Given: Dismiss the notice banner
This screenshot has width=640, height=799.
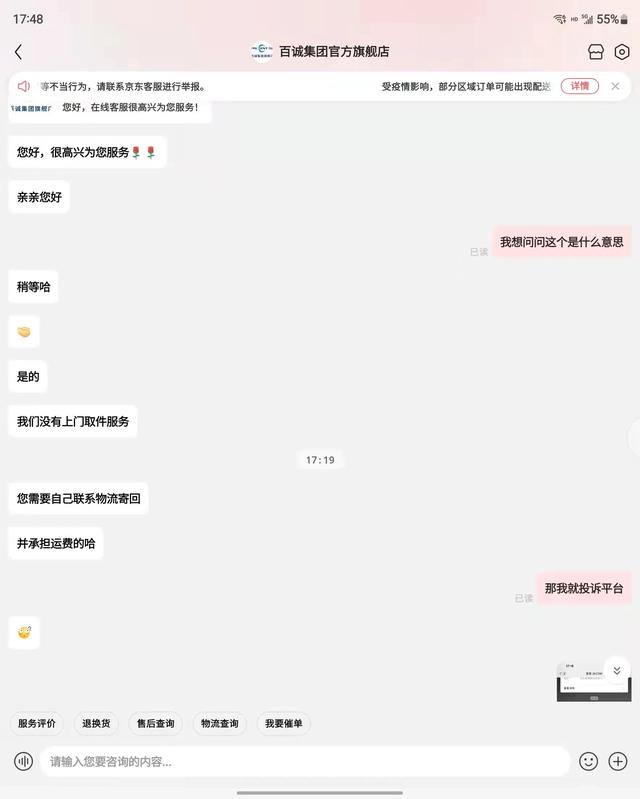Looking at the screenshot, I should [x=615, y=86].
